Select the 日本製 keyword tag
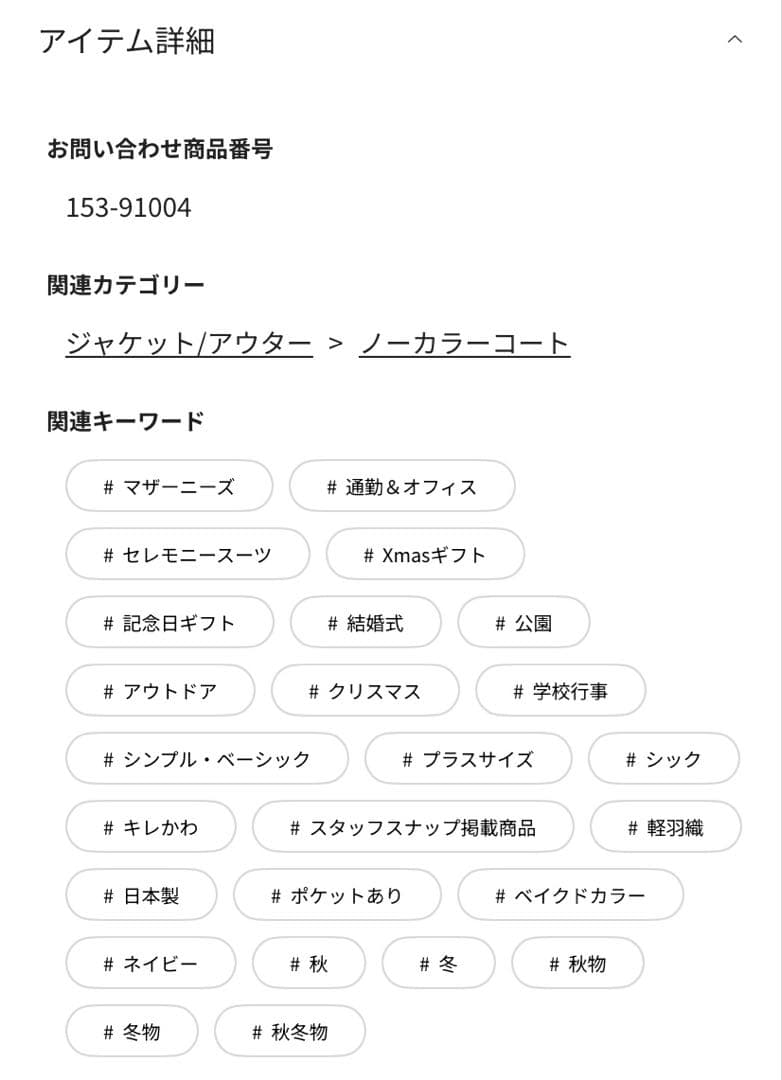Screen dimensions: 782x1080 [x=141, y=895]
